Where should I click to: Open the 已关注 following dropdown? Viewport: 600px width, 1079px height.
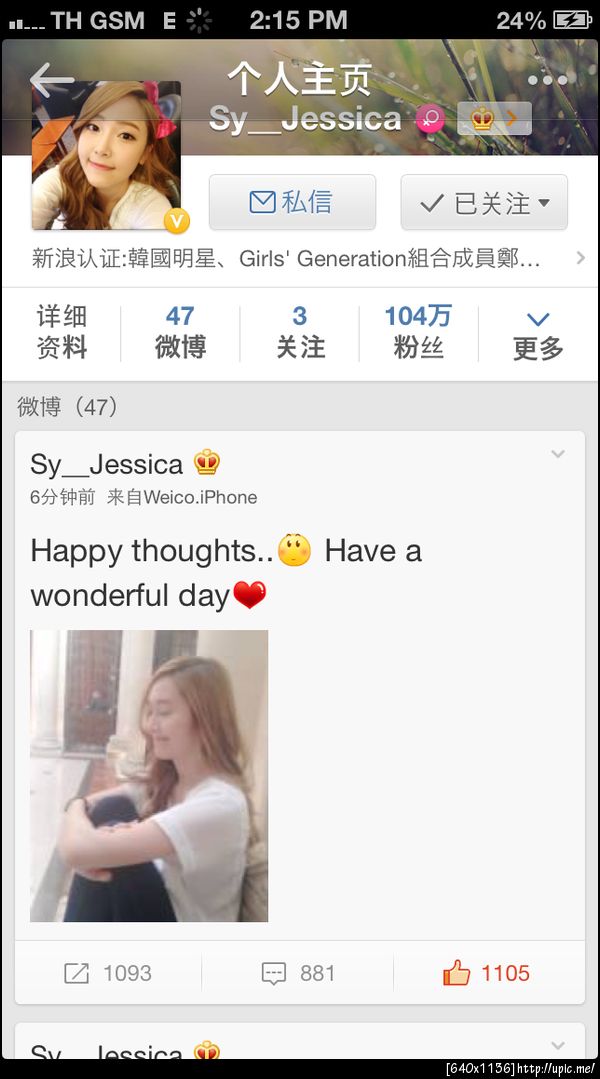tap(484, 203)
